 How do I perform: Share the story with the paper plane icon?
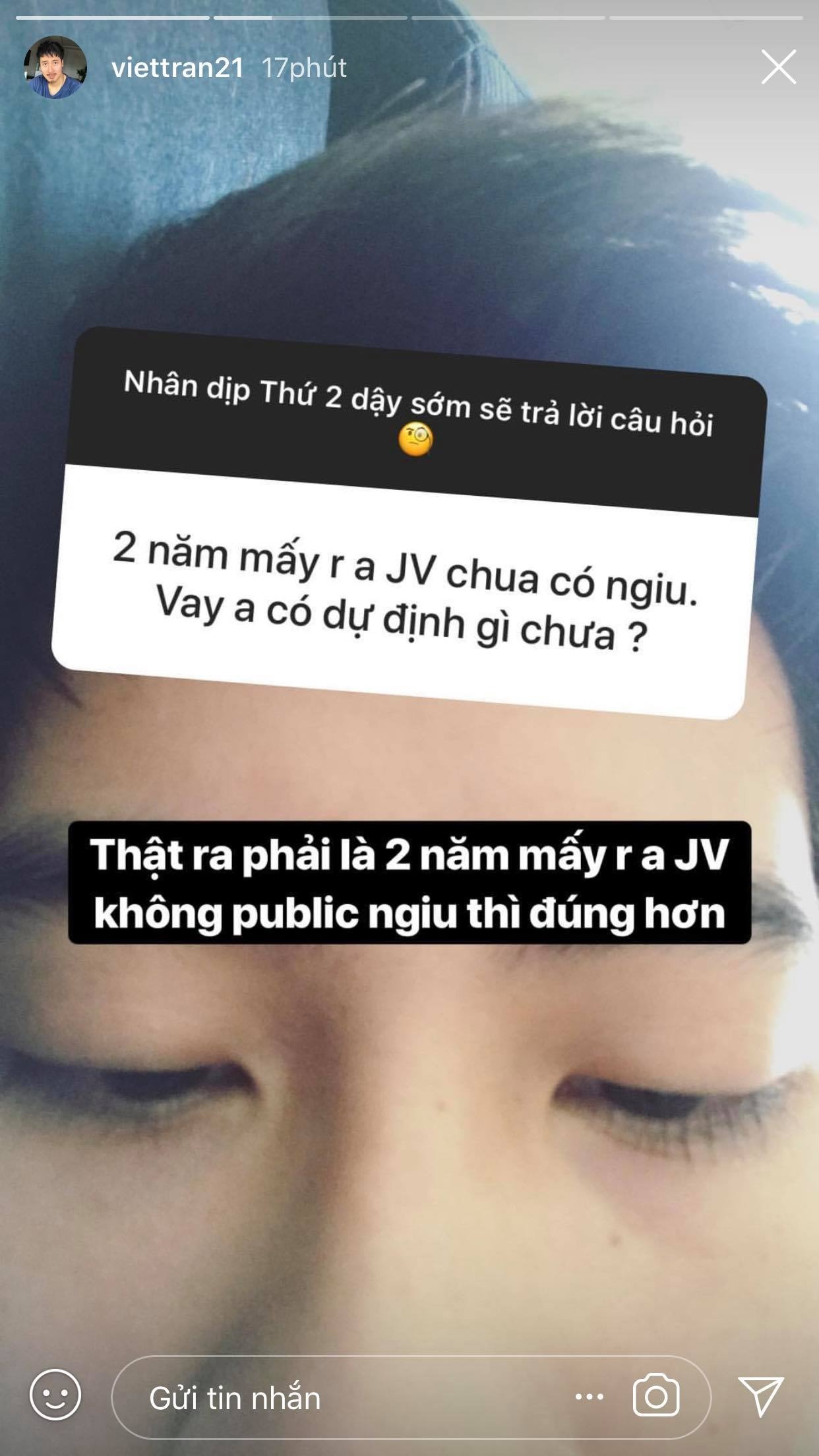[761, 1395]
